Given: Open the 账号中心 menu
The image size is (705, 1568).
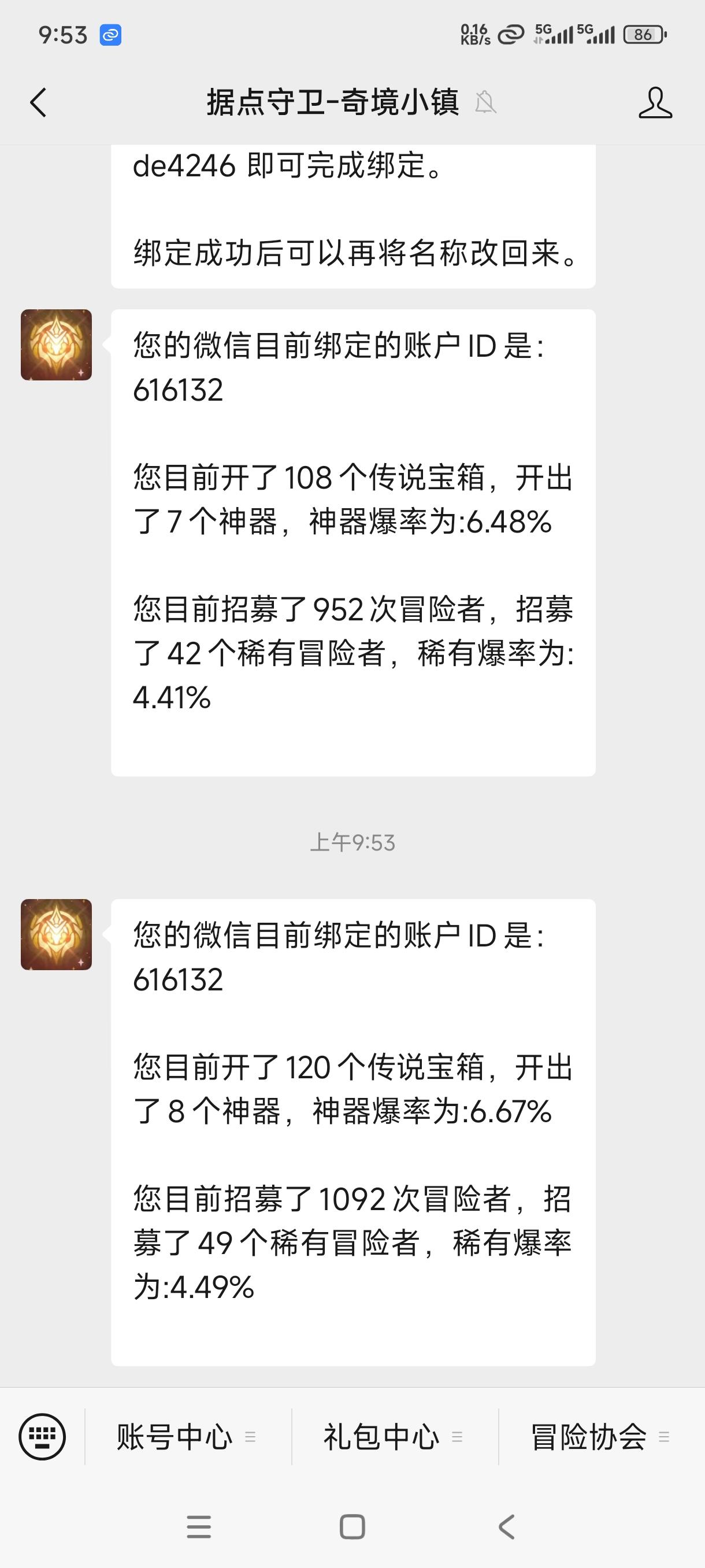Looking at the screenshot, I should pyautogui.click(x=186, y=1437).
